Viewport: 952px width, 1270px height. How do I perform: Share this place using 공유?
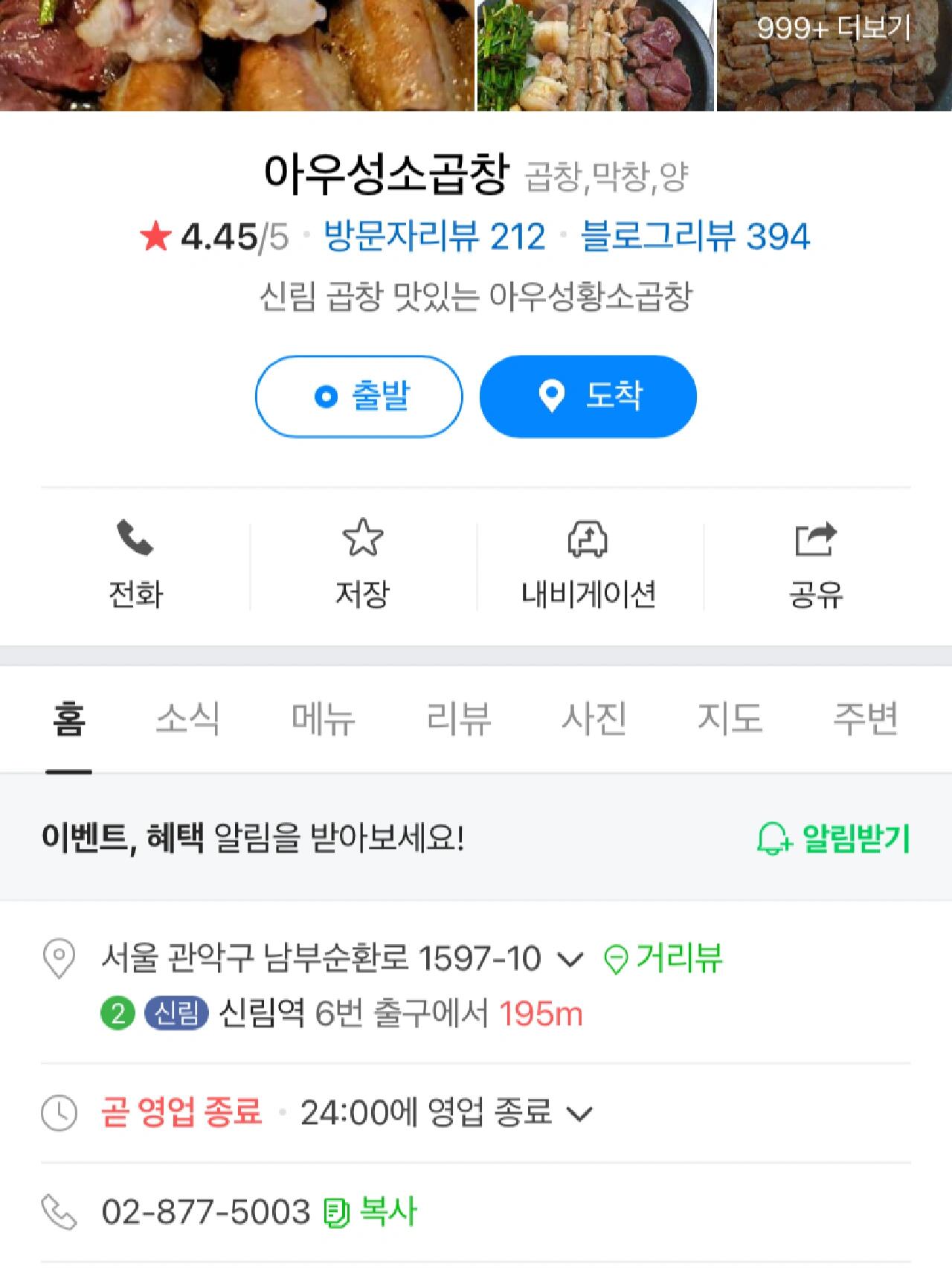815,564
